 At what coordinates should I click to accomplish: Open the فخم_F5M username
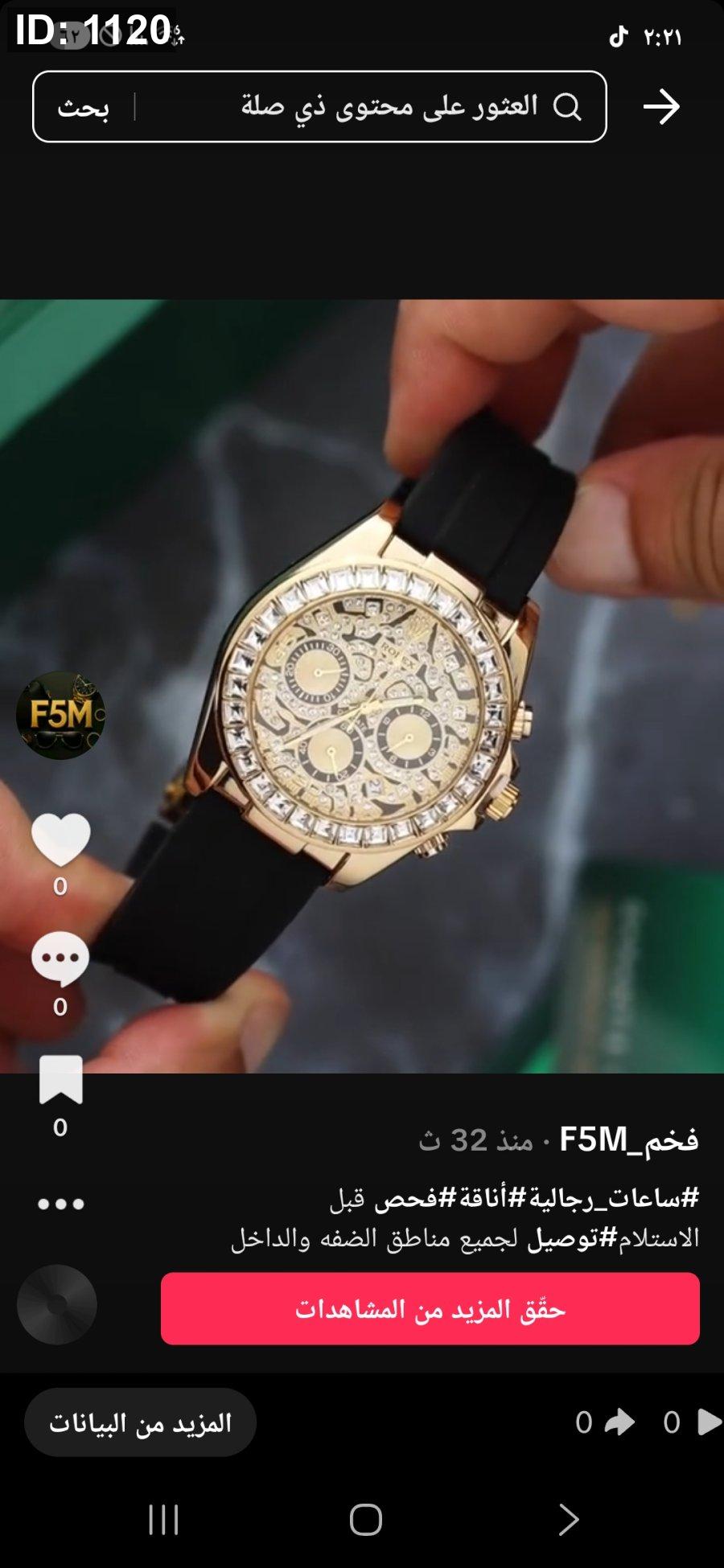pyautogui.click(x=628, y=1139)
